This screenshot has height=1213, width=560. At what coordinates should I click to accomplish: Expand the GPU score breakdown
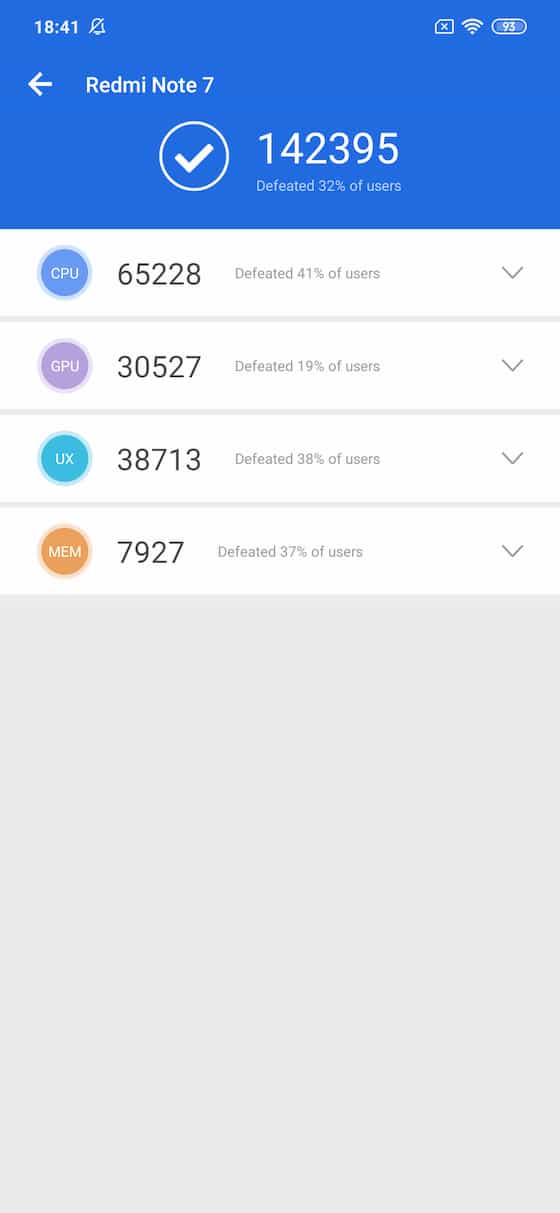pyautogui.click(x=512, y=365)
